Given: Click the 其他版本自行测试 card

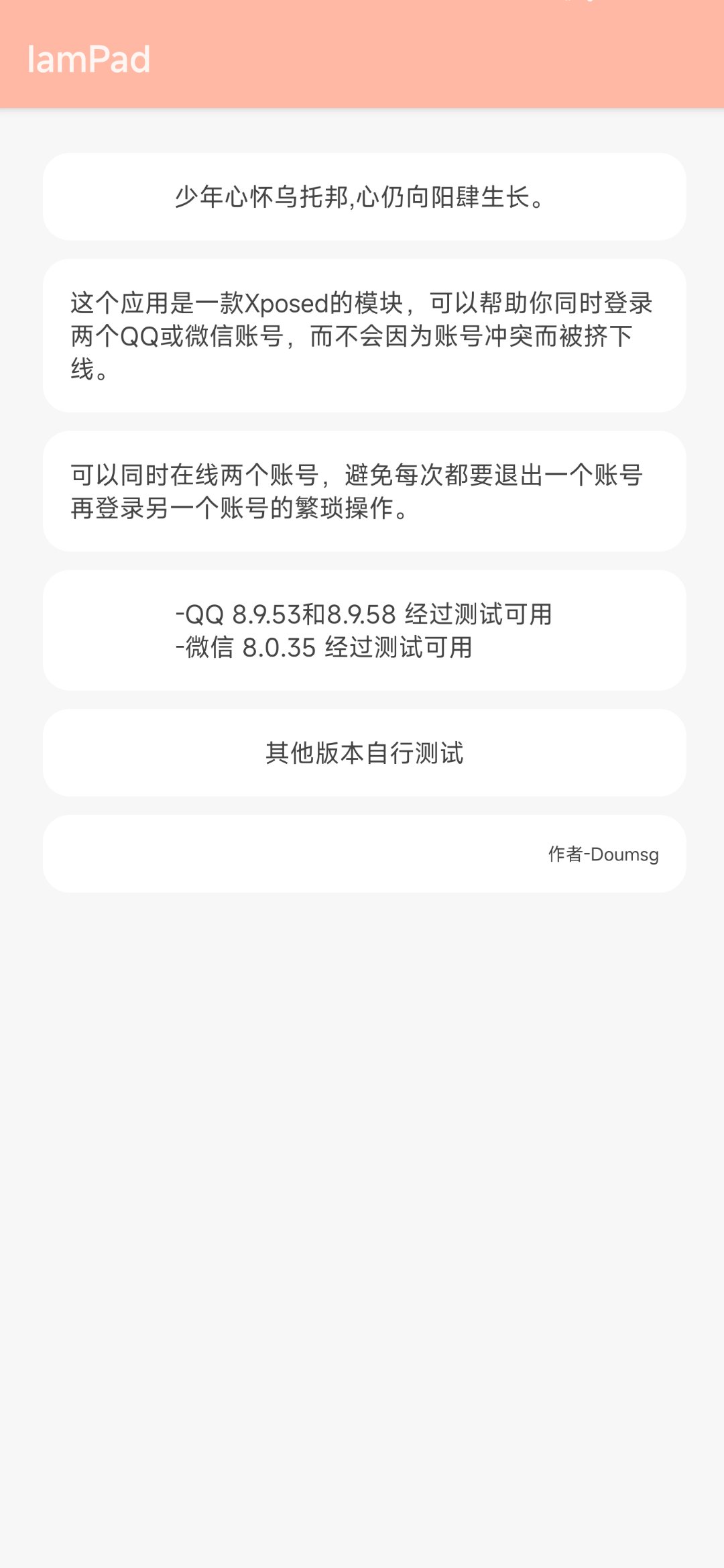Looking at the screenshot, I should pyautogui.click(x=362, y=752).
